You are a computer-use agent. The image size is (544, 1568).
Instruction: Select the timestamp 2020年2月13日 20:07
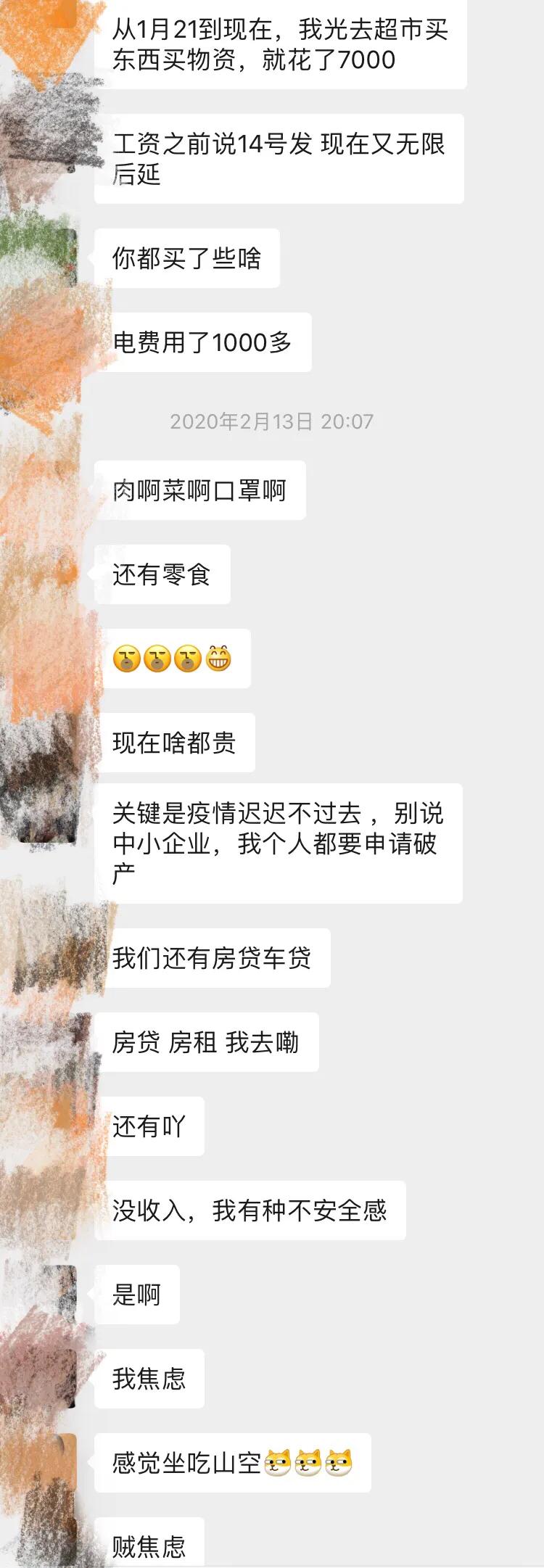pos(272,421)
